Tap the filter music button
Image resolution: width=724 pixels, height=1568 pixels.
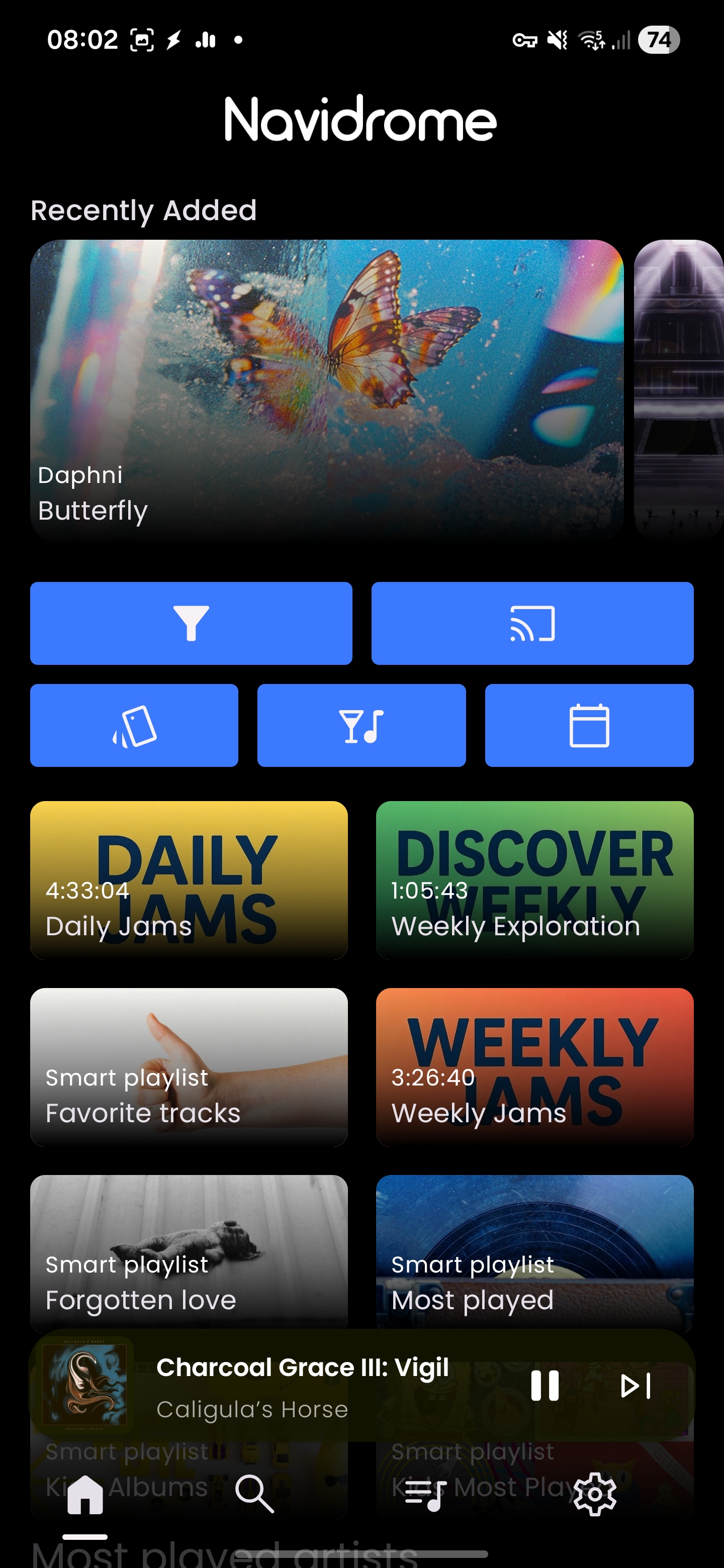[361, 725]
